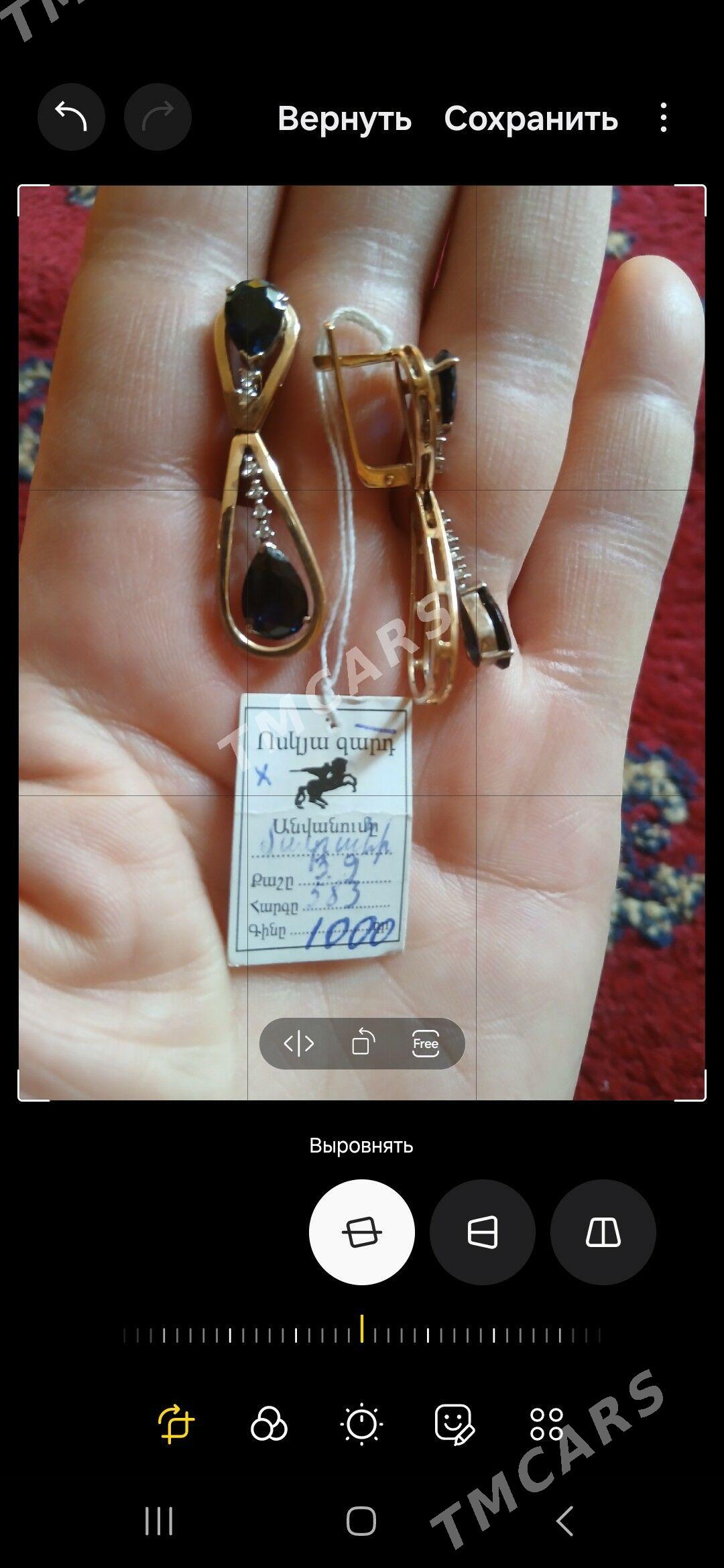The width and height of the screenshot is (724, 1568).
Task: Open the four-circles more tools tab
Action: point(547,1423)
